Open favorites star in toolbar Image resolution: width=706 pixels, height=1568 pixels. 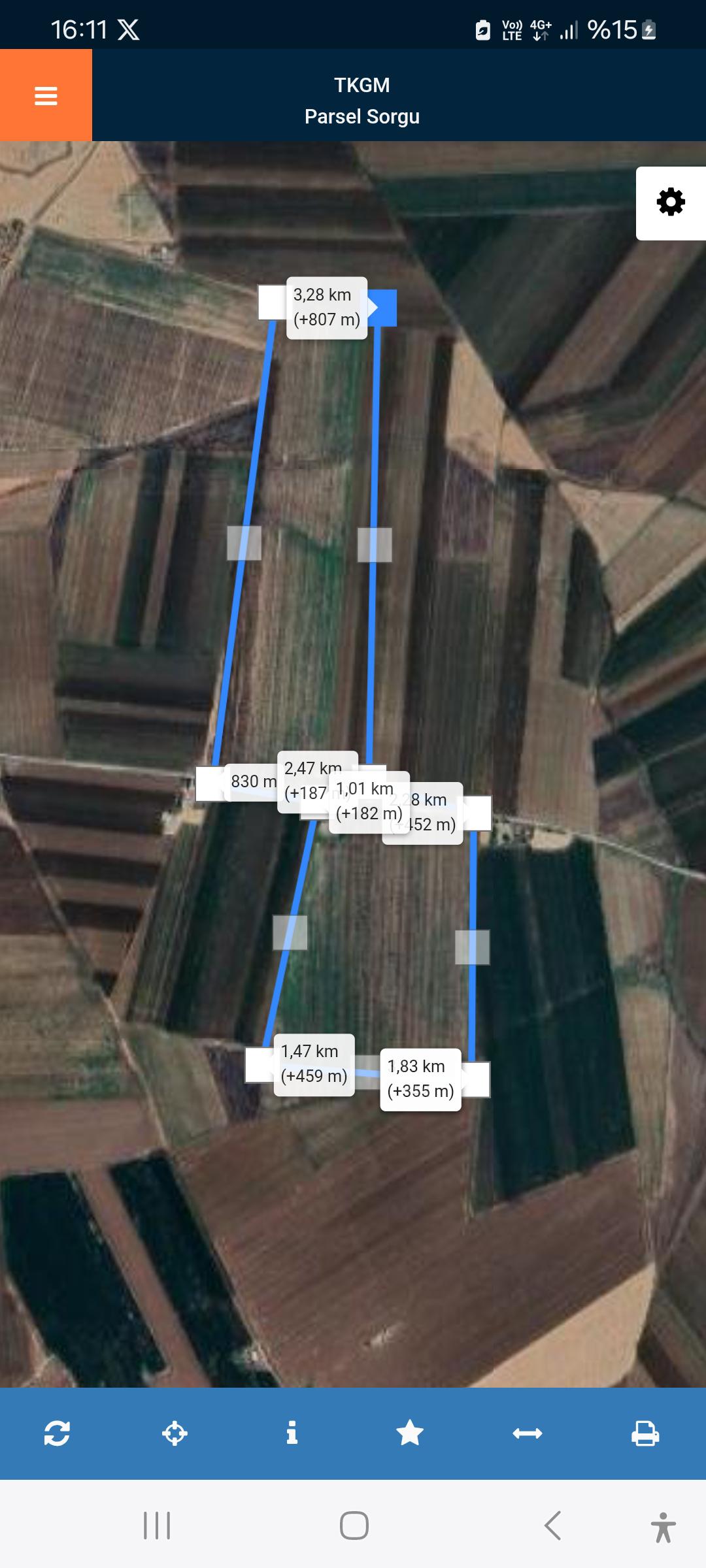(x=410, y=1433)
